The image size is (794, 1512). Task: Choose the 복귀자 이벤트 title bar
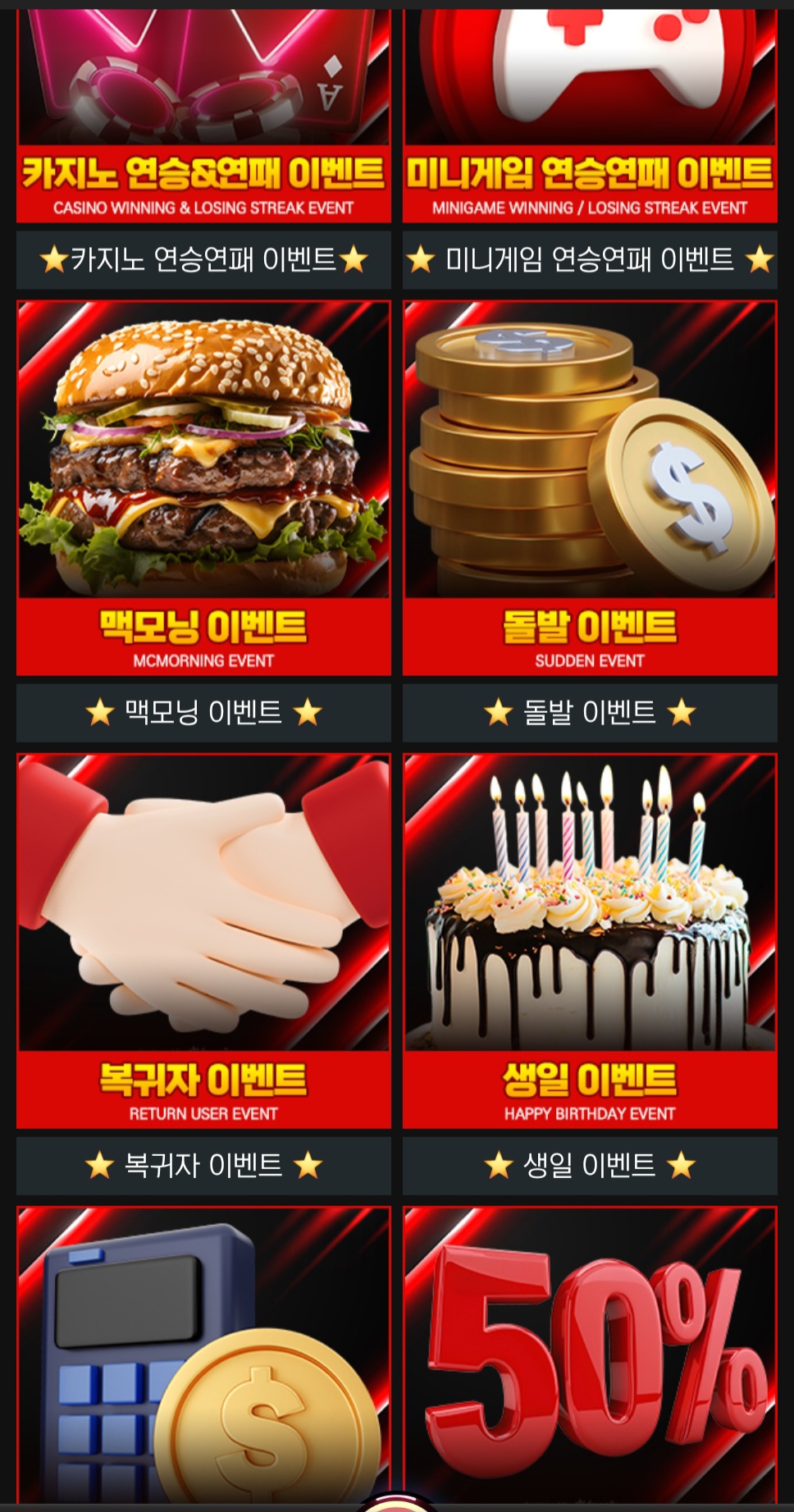(203, 1165)
